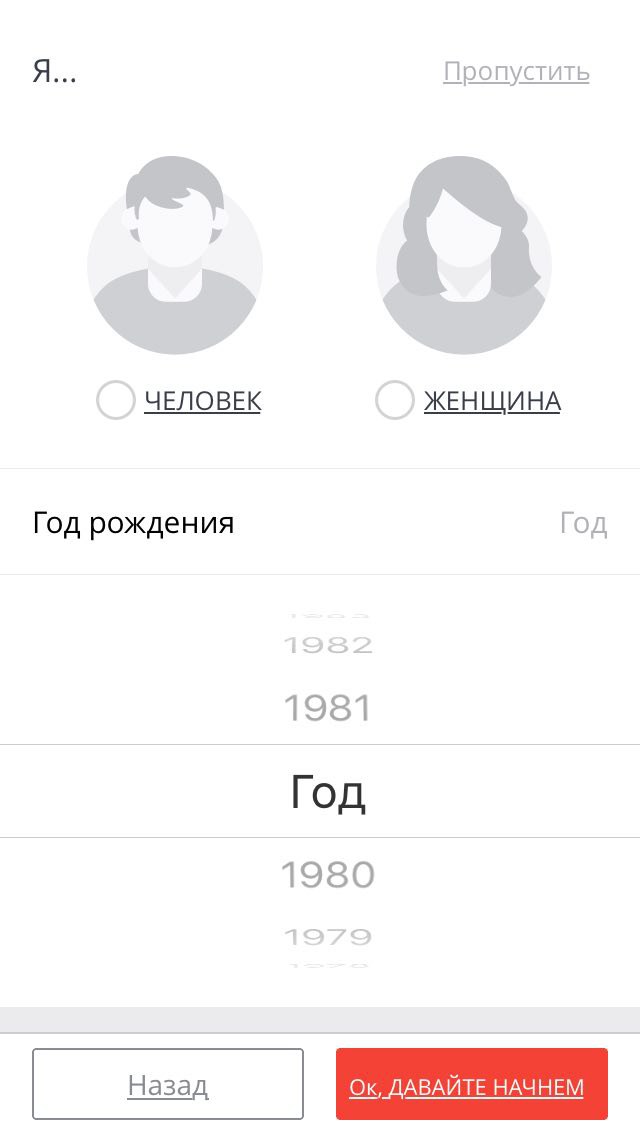Screen dimensions: 640x1136
Task: Select the ЧЕЛОВЕК radio button
Action: click(116, 401)
